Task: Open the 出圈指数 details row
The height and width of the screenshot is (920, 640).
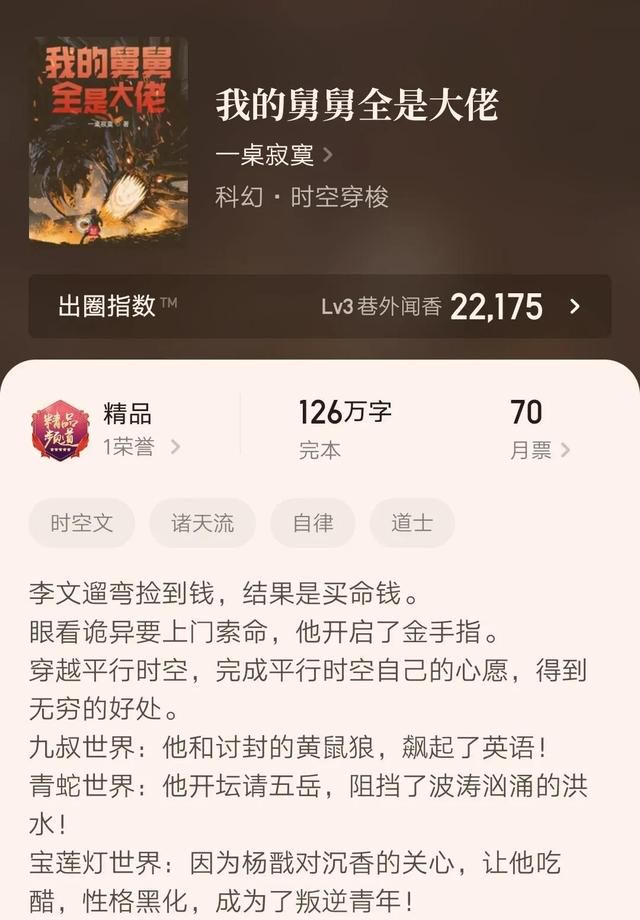Action: [x=320, y=306]
